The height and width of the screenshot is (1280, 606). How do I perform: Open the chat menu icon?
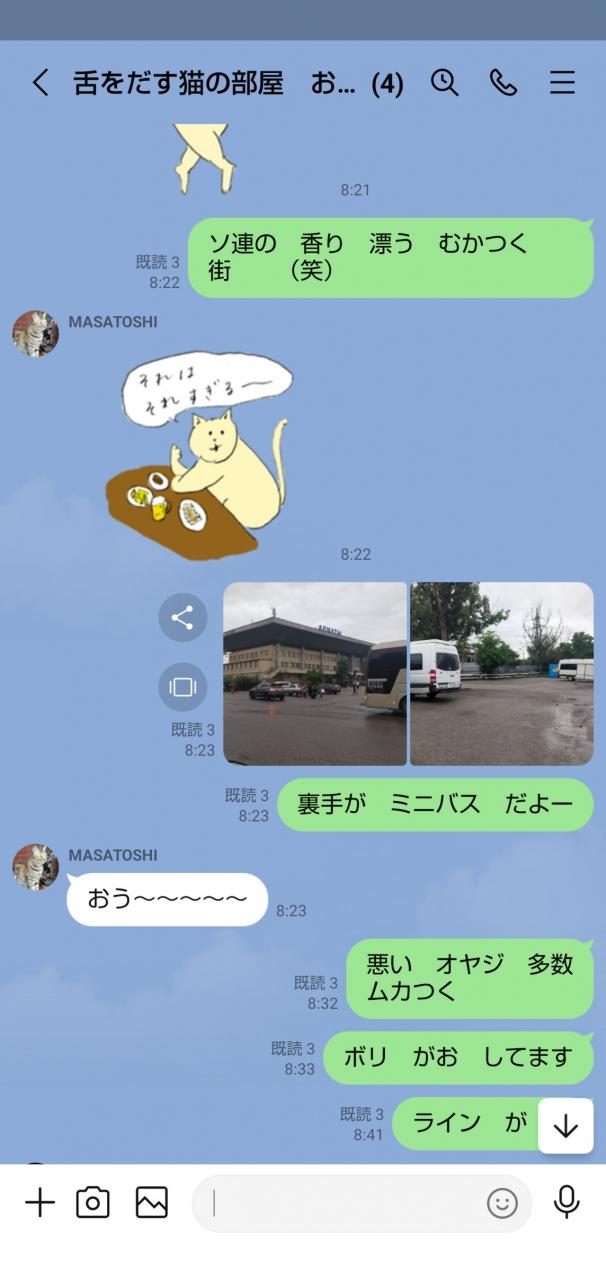click(562, 82)
